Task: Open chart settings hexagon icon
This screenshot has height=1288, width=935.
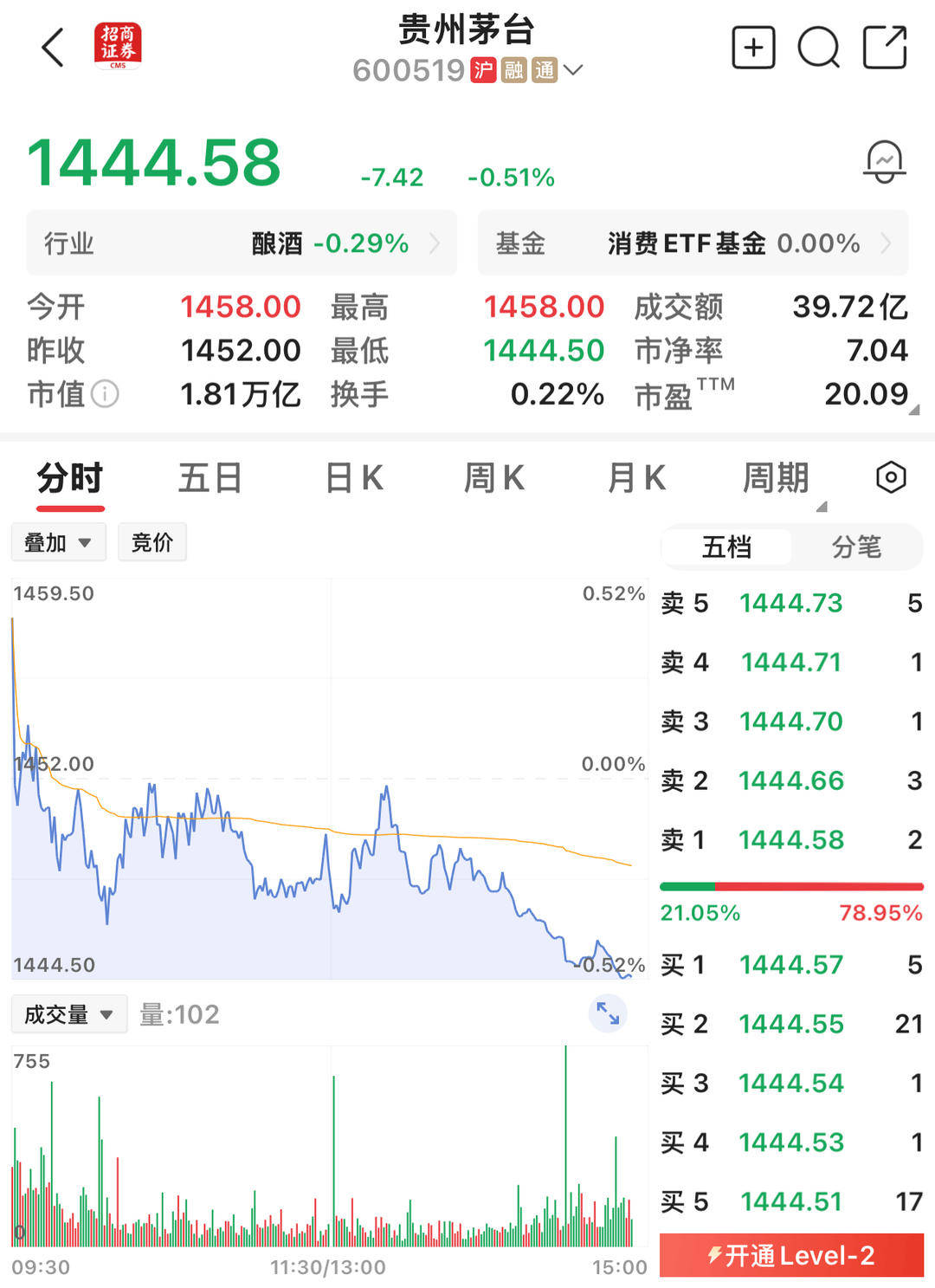Action: pos(891,477)
